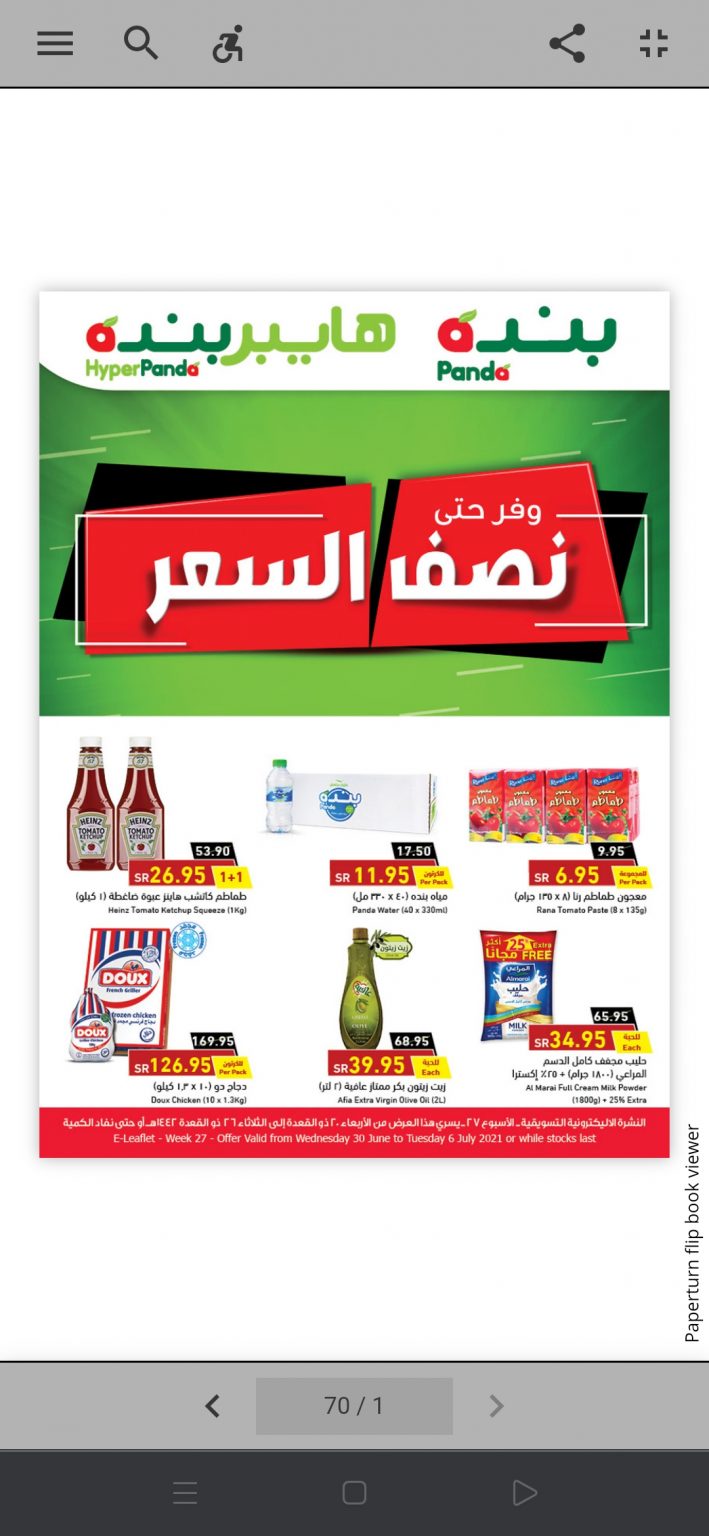Go to the previous page arrow

tap(212, 1406)
